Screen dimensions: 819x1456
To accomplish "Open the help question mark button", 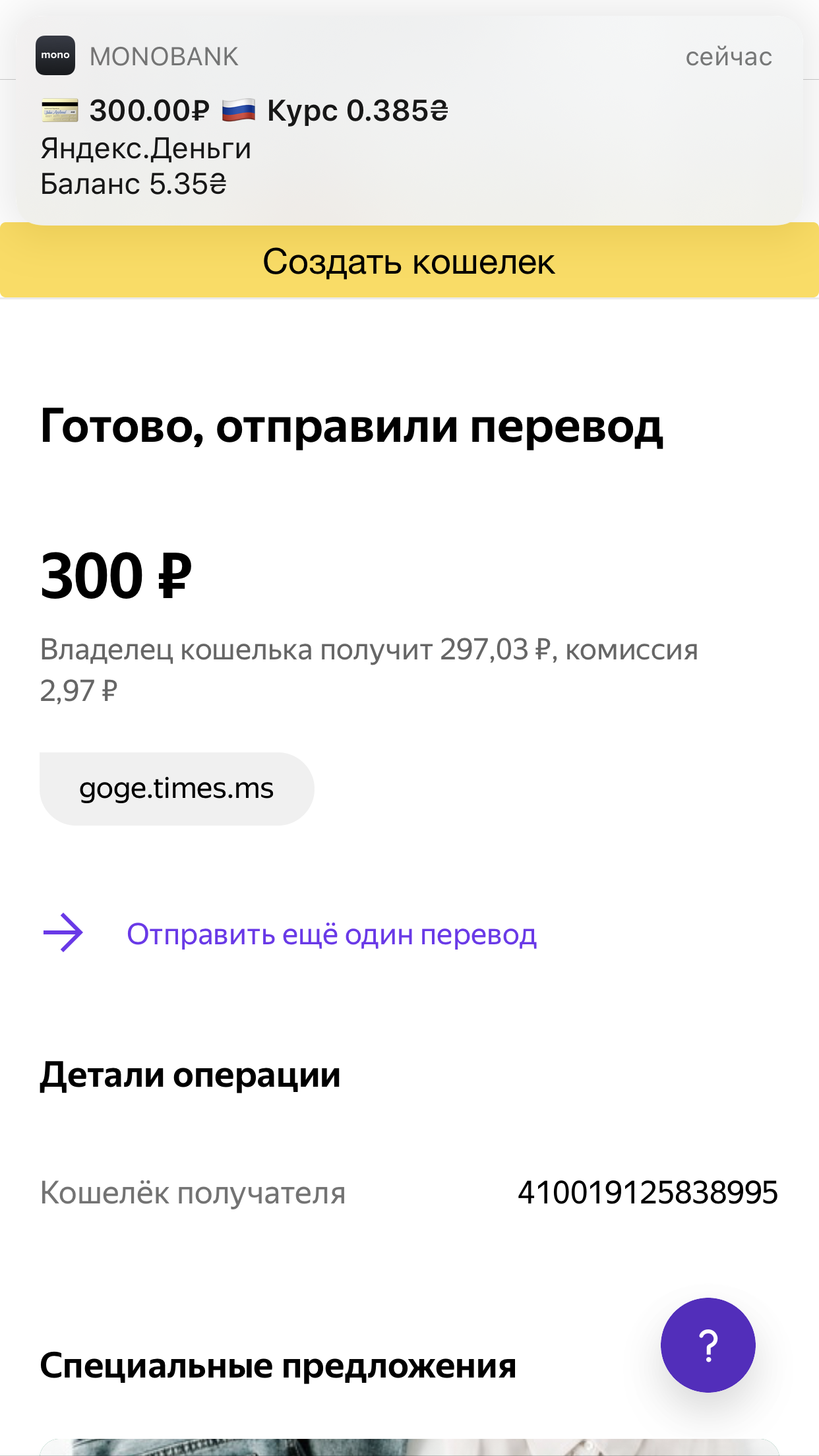I will [x=708, y=1345].
